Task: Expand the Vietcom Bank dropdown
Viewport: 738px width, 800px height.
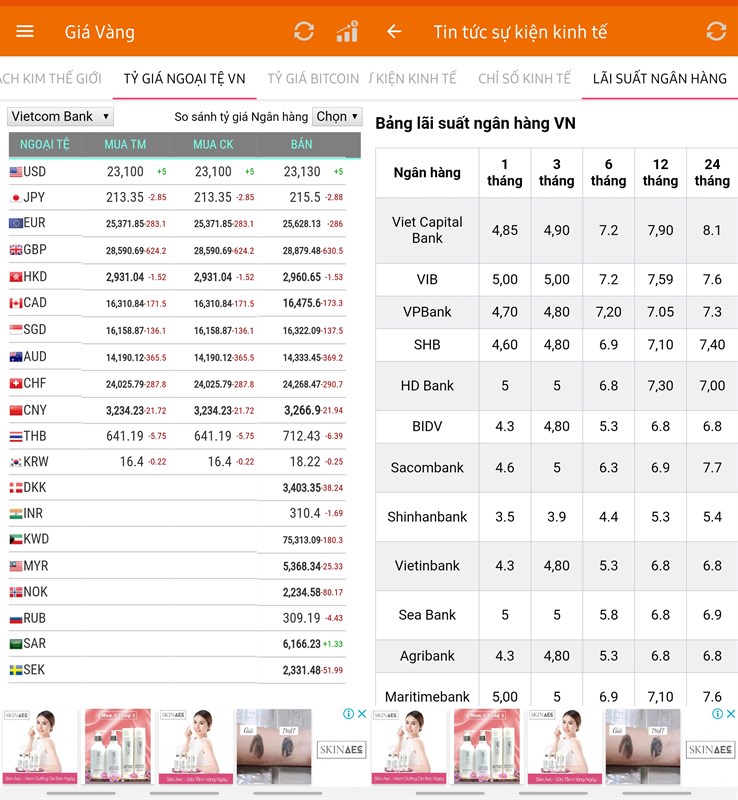Action: (x=60, y=116)
